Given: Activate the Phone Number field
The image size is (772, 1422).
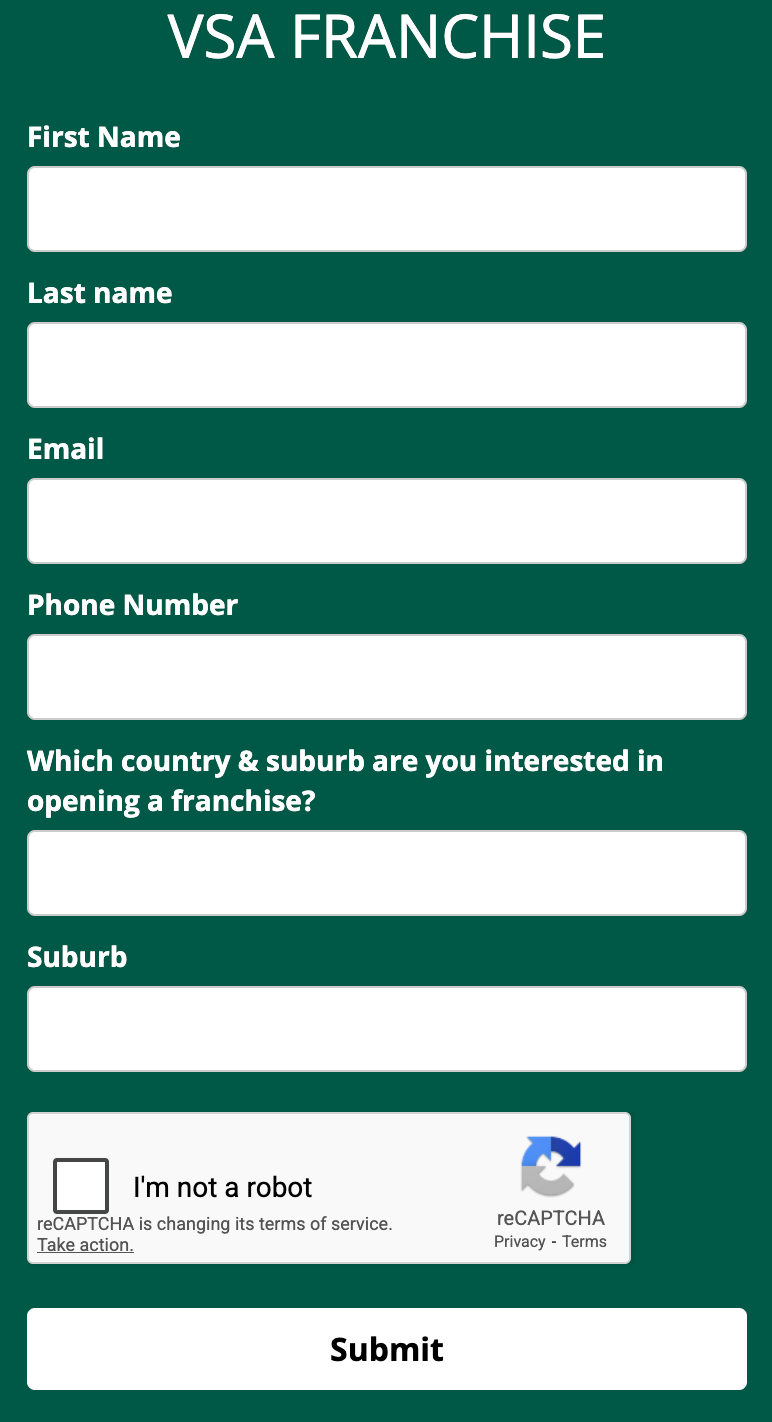Looking at the screenshot, I should pos(386,677).
